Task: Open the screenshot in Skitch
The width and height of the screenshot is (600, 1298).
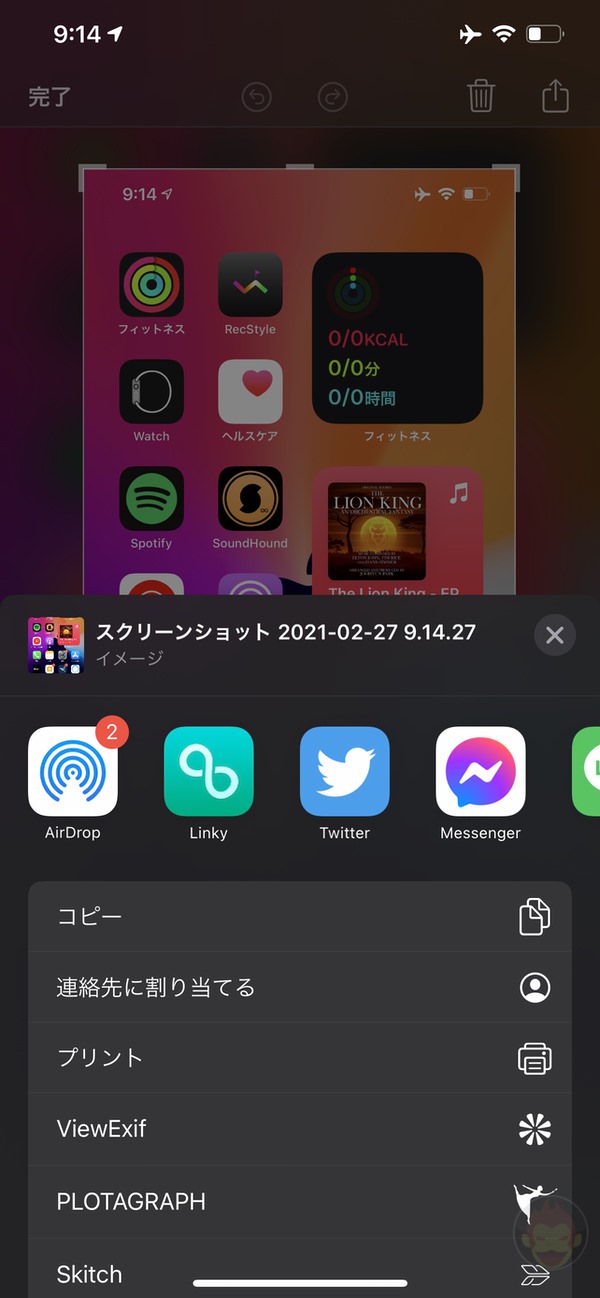Action: [x=300, y=1272]
